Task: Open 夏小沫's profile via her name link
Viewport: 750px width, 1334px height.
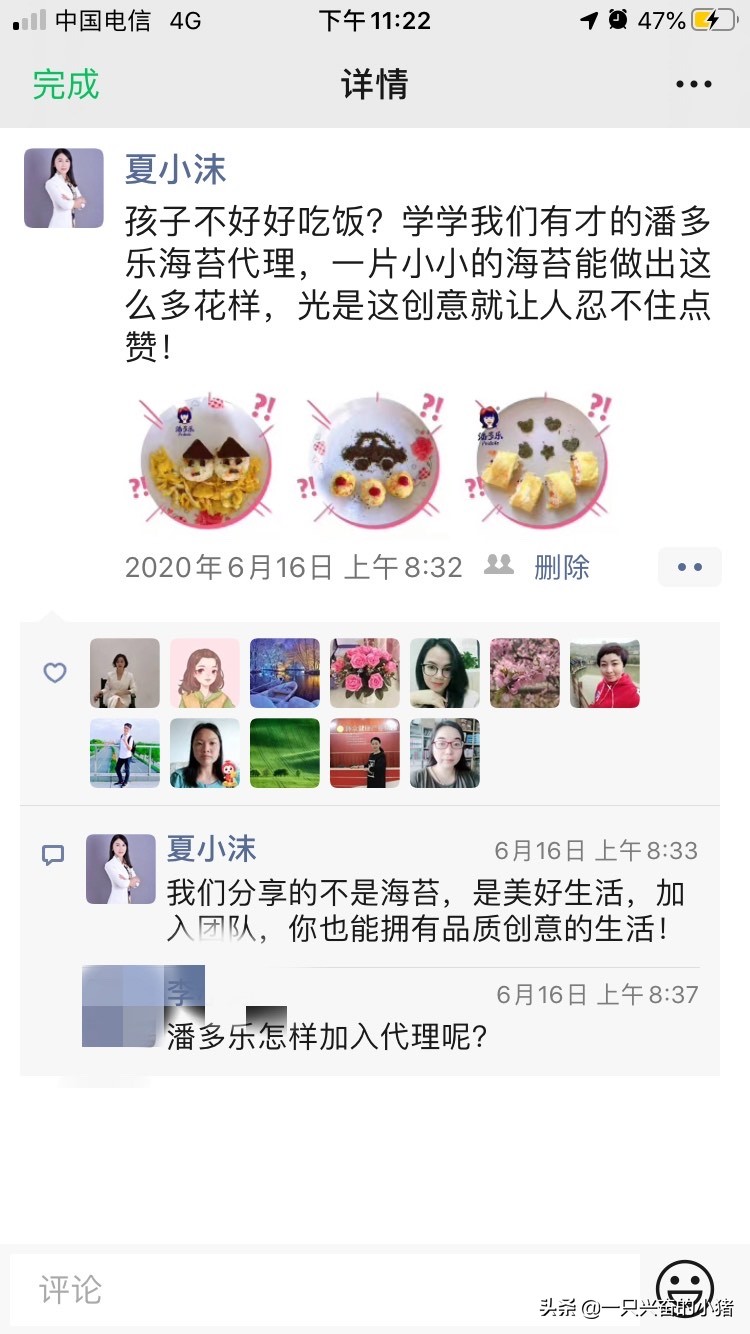Action: 176,170
